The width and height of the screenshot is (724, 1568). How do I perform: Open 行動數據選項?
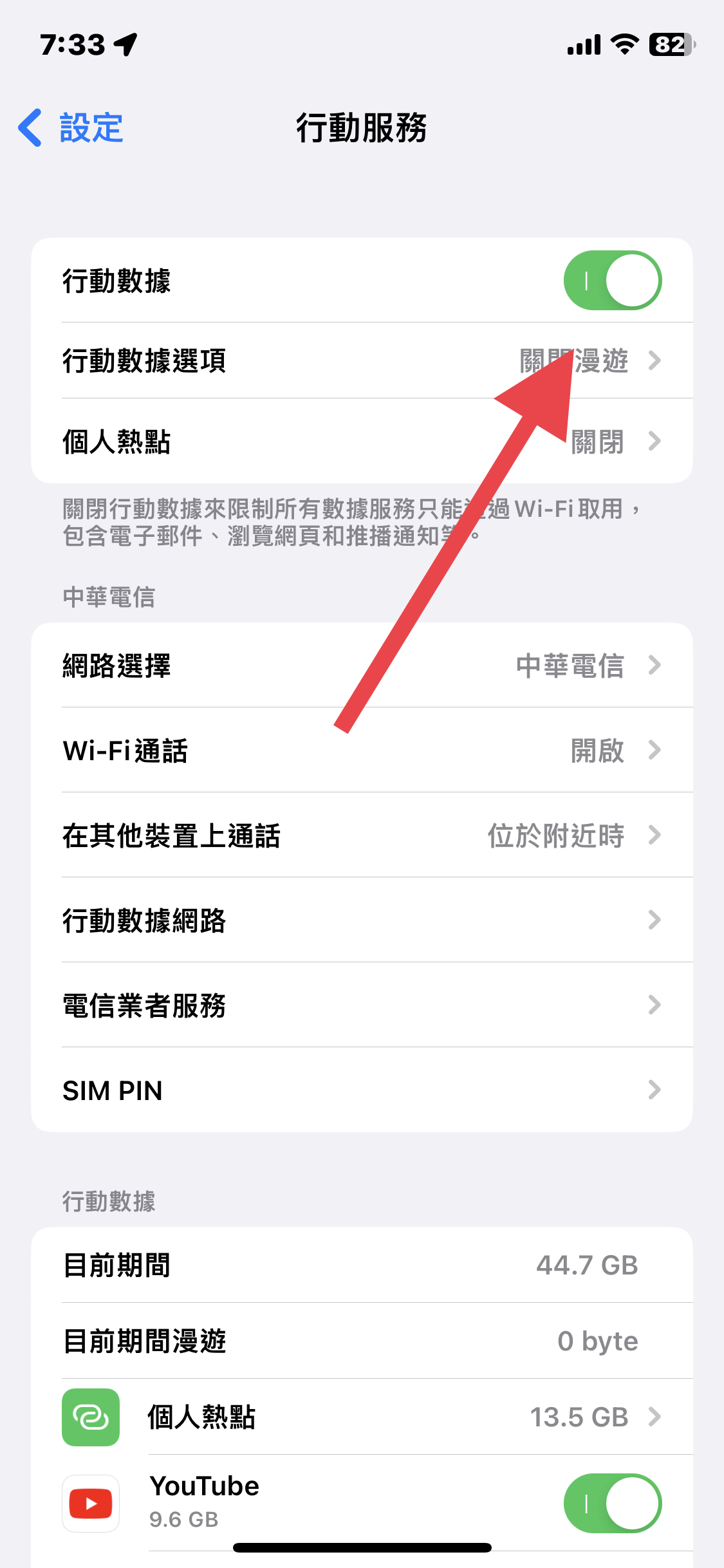[x=362, y=360]
